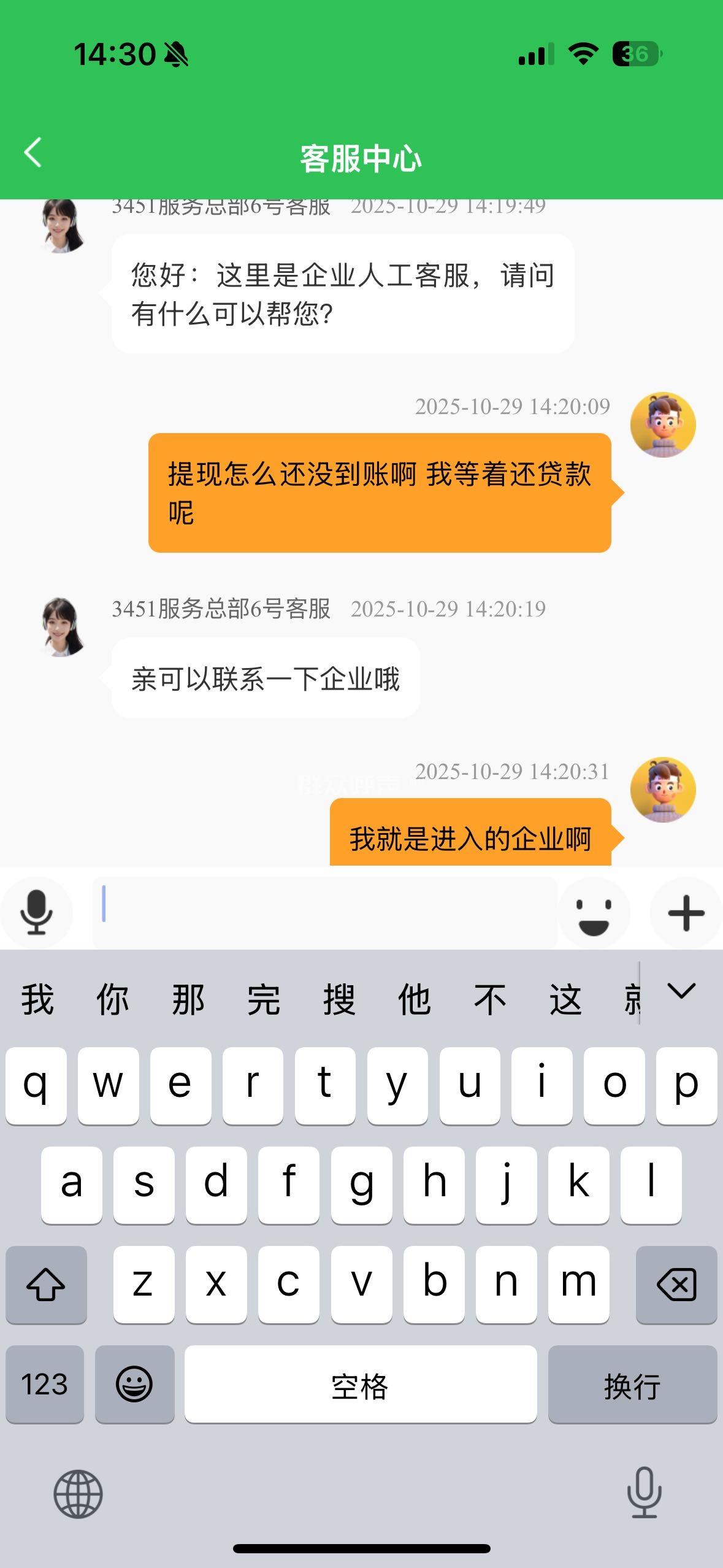Hit the 换行 return key
The height and width of the screenshot is (1568, 723).
(x=632, y=1385)
